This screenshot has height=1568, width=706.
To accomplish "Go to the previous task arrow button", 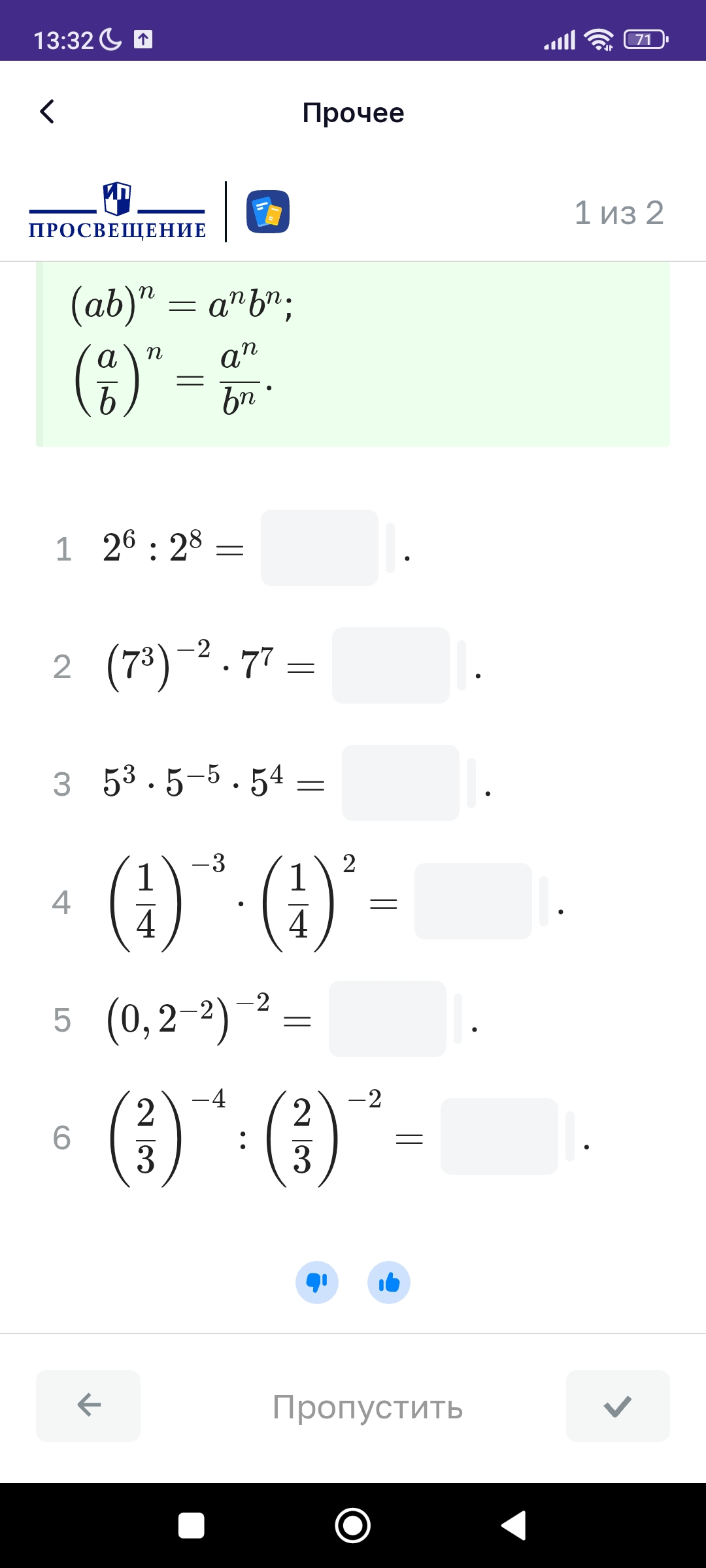I will (88, 1405).
